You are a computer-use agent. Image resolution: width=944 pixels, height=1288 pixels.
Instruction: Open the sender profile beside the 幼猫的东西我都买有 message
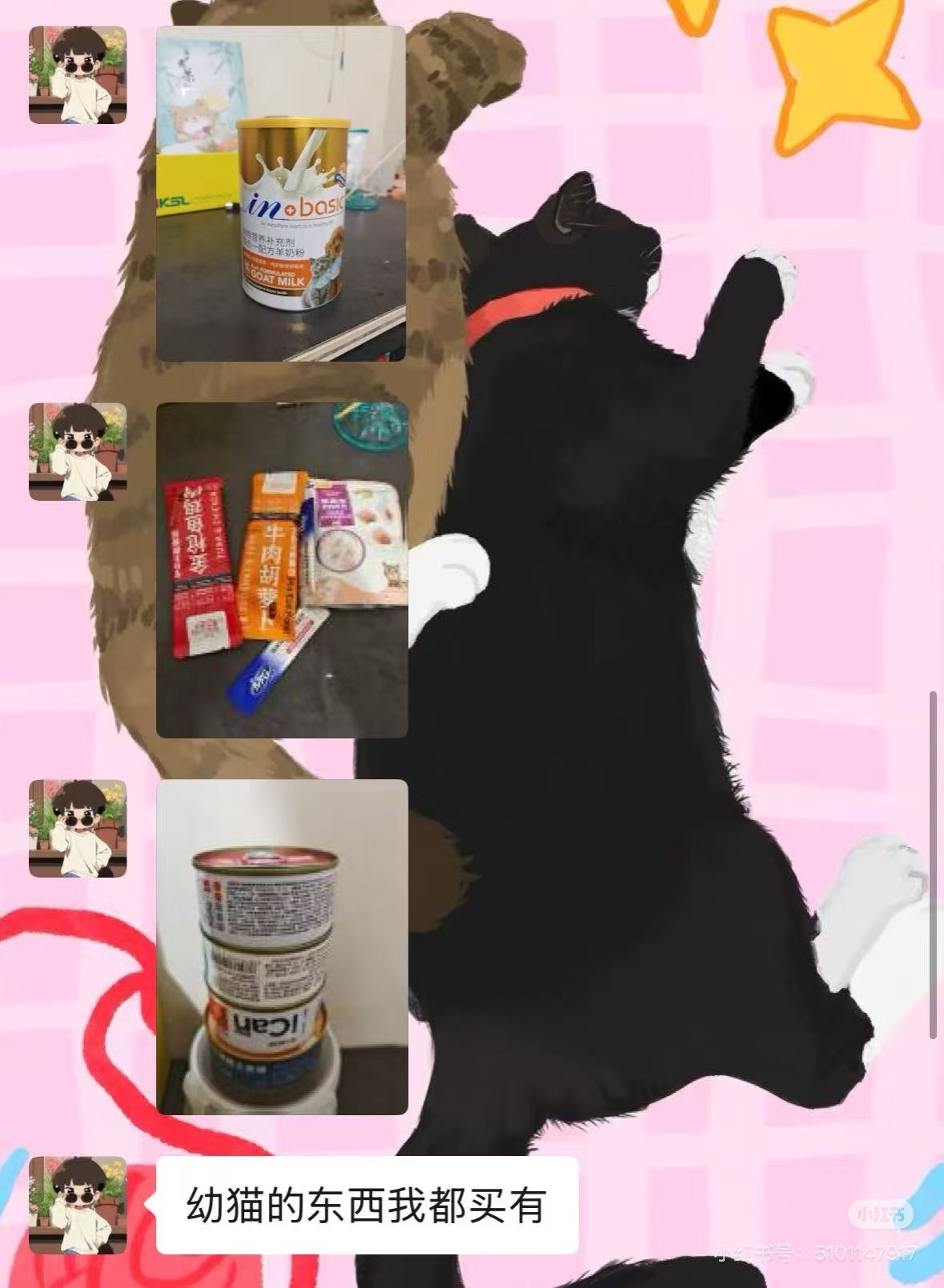click(78, 1205)
